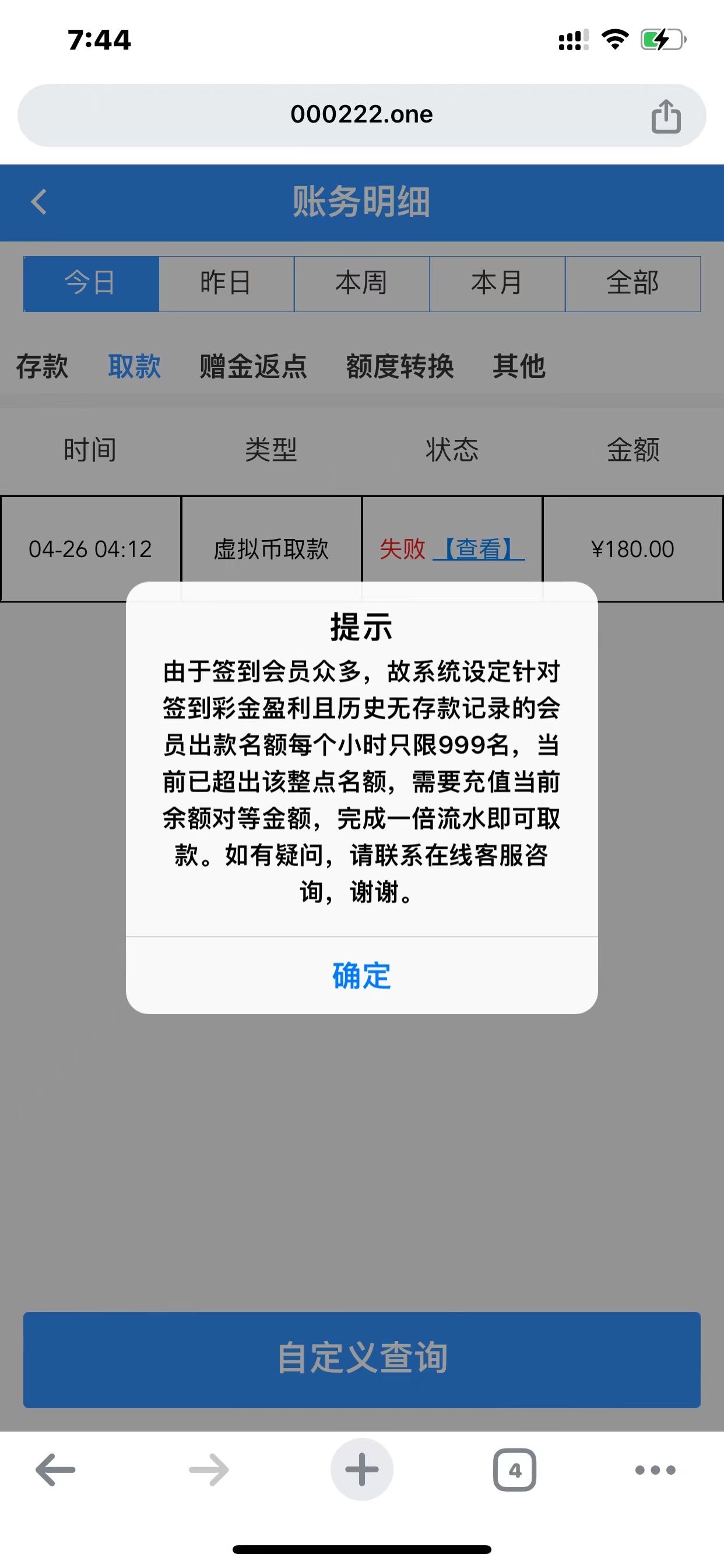The height and width of the screenshot is (1568, 724).
Task: Open a new browser tab with the plus icon
Action: [362, 1469]
